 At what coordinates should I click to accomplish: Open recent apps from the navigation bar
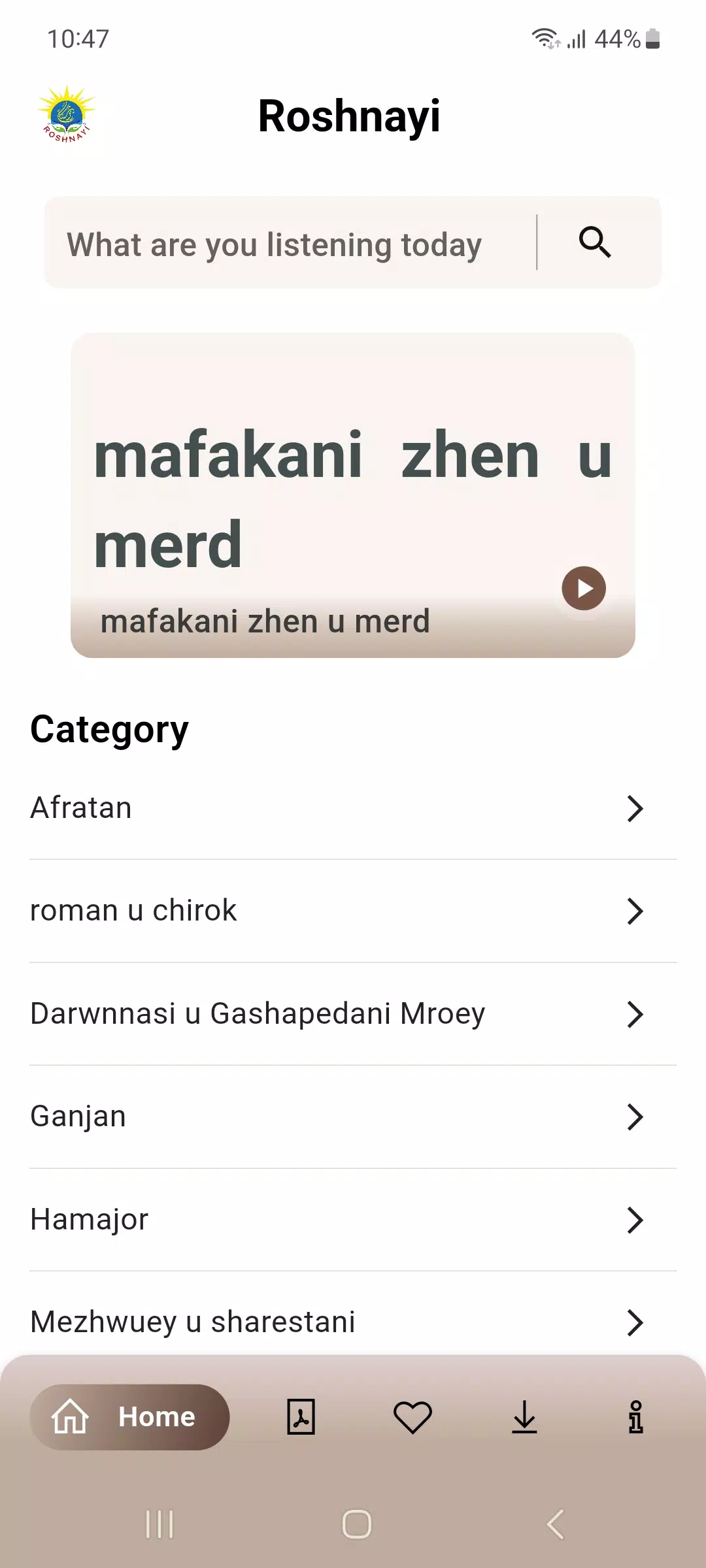pyautogui.click(x=160, y=1524)
